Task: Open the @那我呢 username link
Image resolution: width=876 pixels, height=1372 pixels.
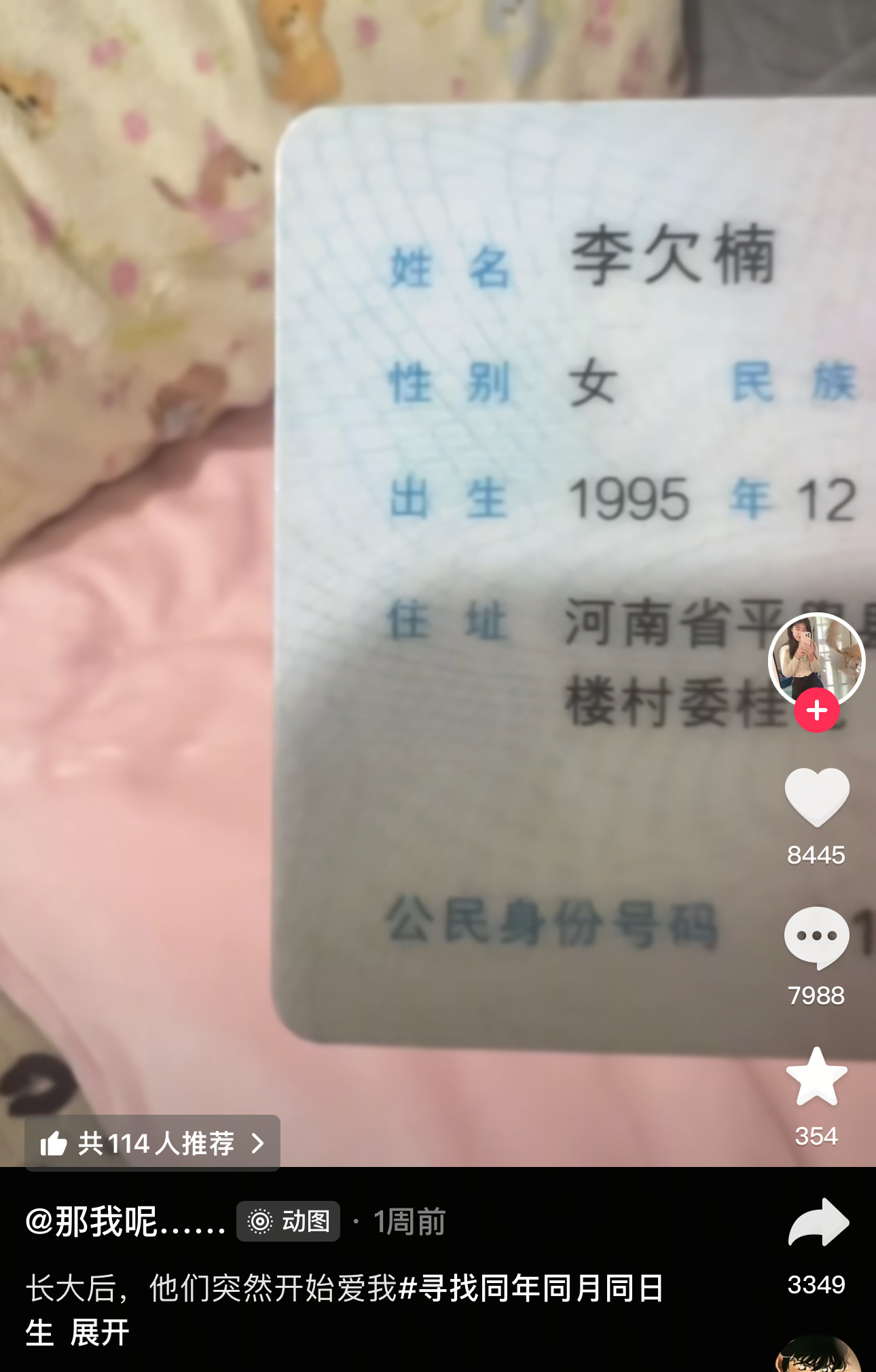Action: [x=126, y=1221]
